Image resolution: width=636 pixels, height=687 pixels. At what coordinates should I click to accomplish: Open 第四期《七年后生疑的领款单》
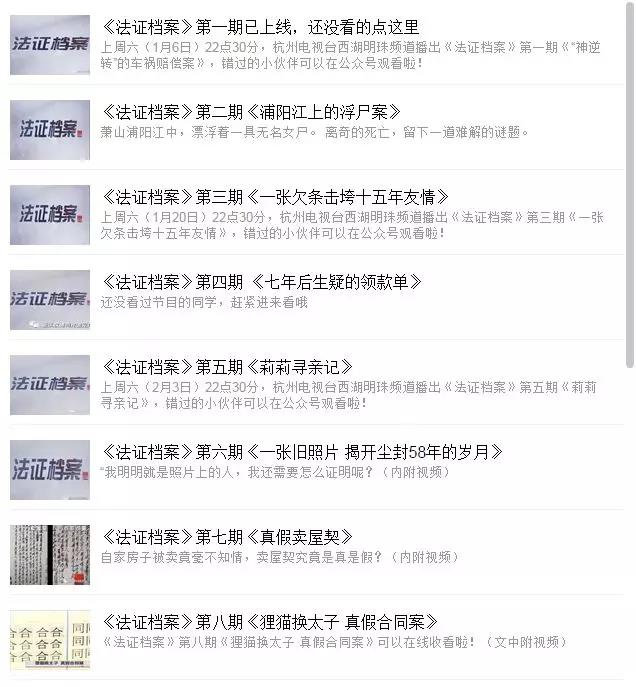(x=262, y=281)
